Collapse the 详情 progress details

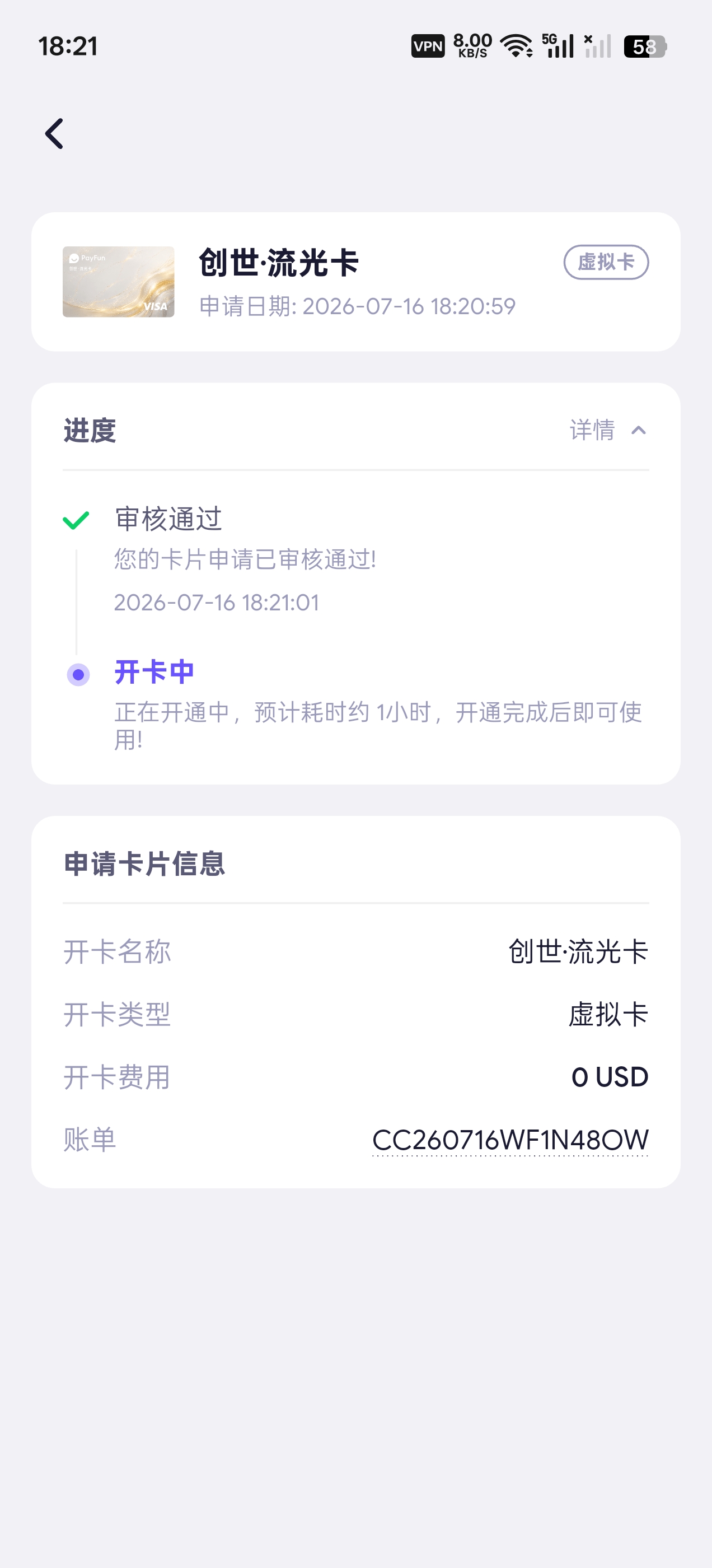point(608,430)
